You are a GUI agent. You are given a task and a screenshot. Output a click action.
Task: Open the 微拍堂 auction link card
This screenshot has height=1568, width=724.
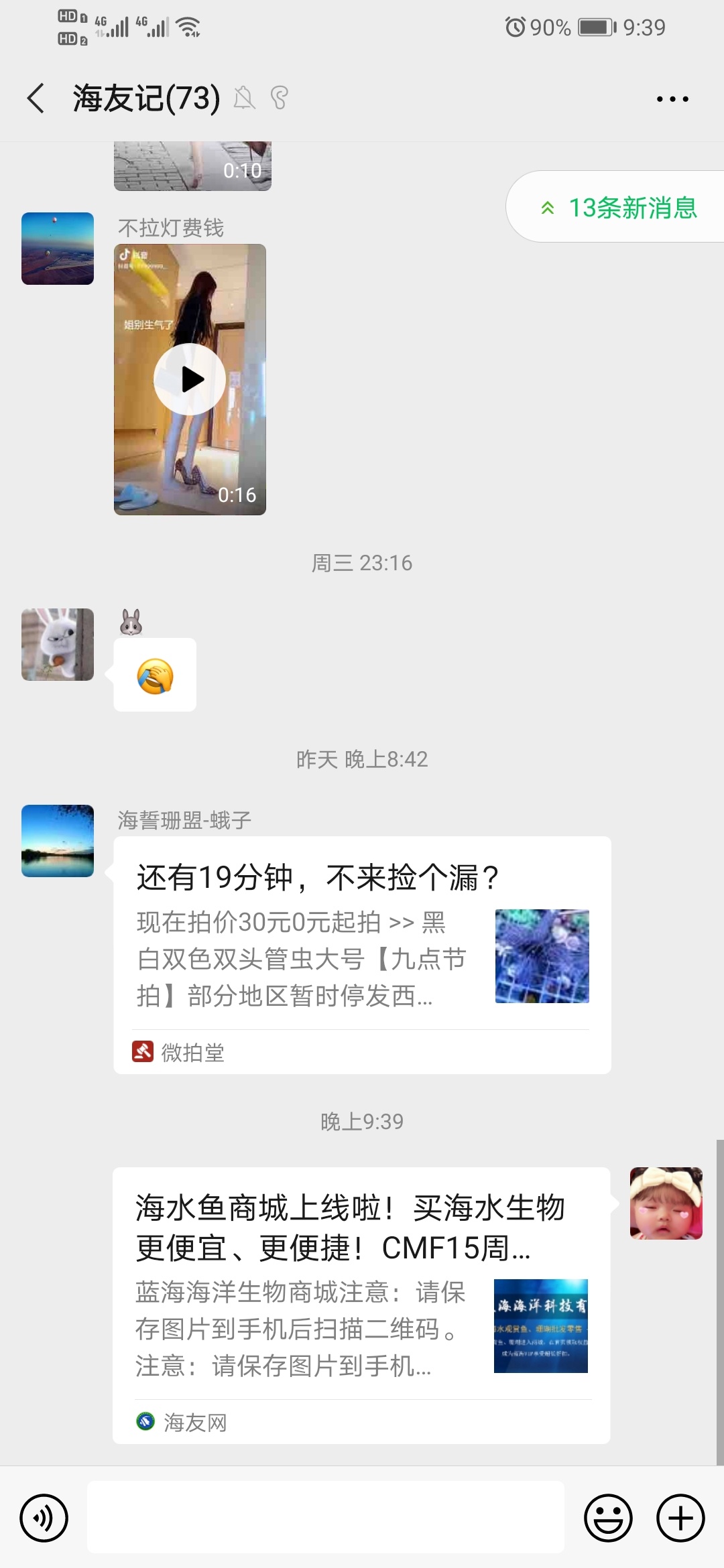click(362, 955)
